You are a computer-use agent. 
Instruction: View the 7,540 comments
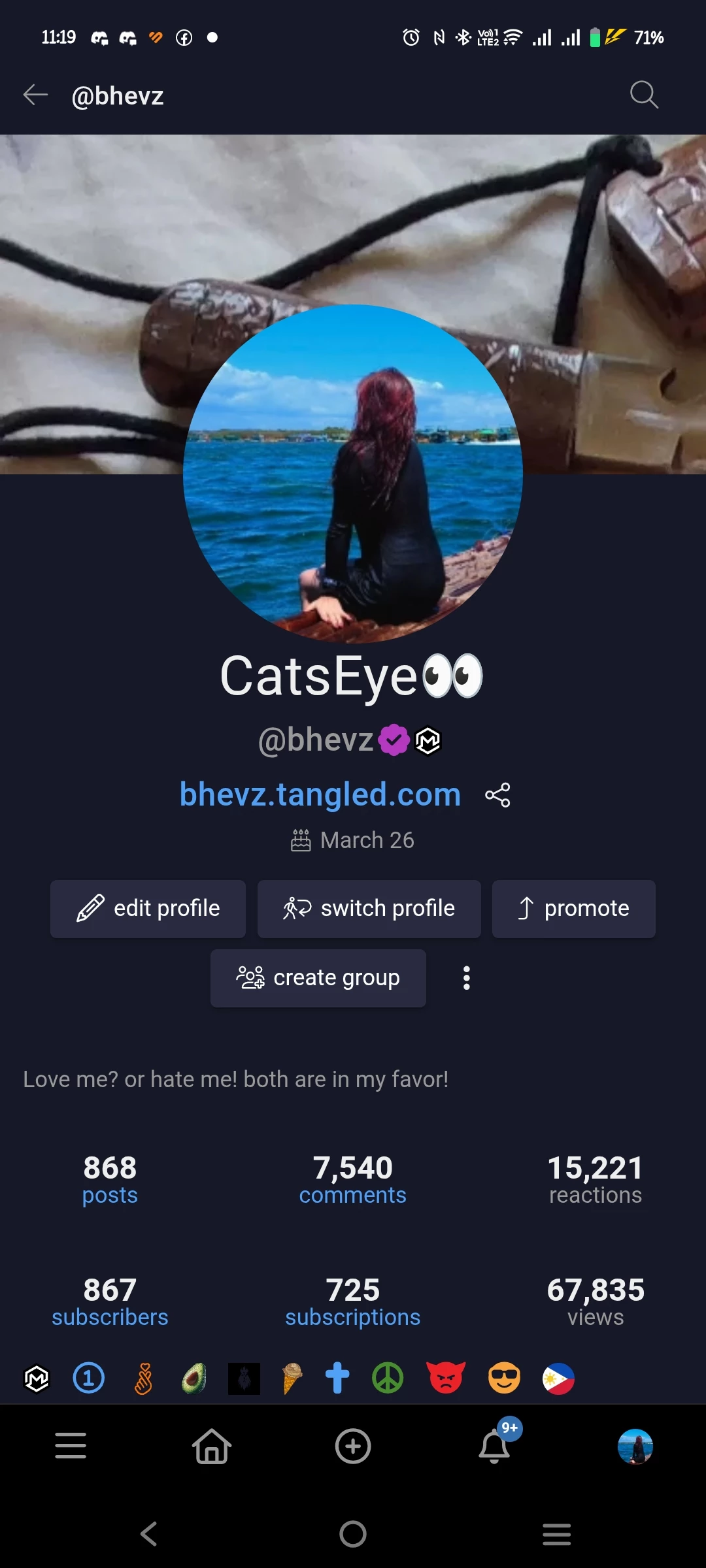353,1180
